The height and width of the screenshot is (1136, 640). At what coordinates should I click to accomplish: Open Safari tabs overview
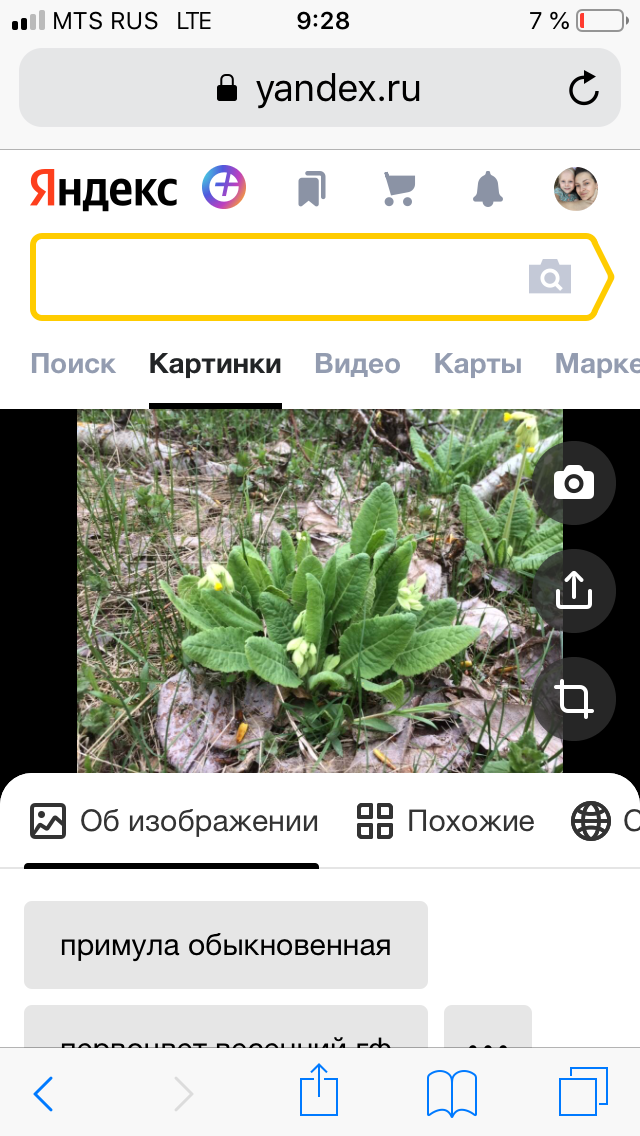583,1093
